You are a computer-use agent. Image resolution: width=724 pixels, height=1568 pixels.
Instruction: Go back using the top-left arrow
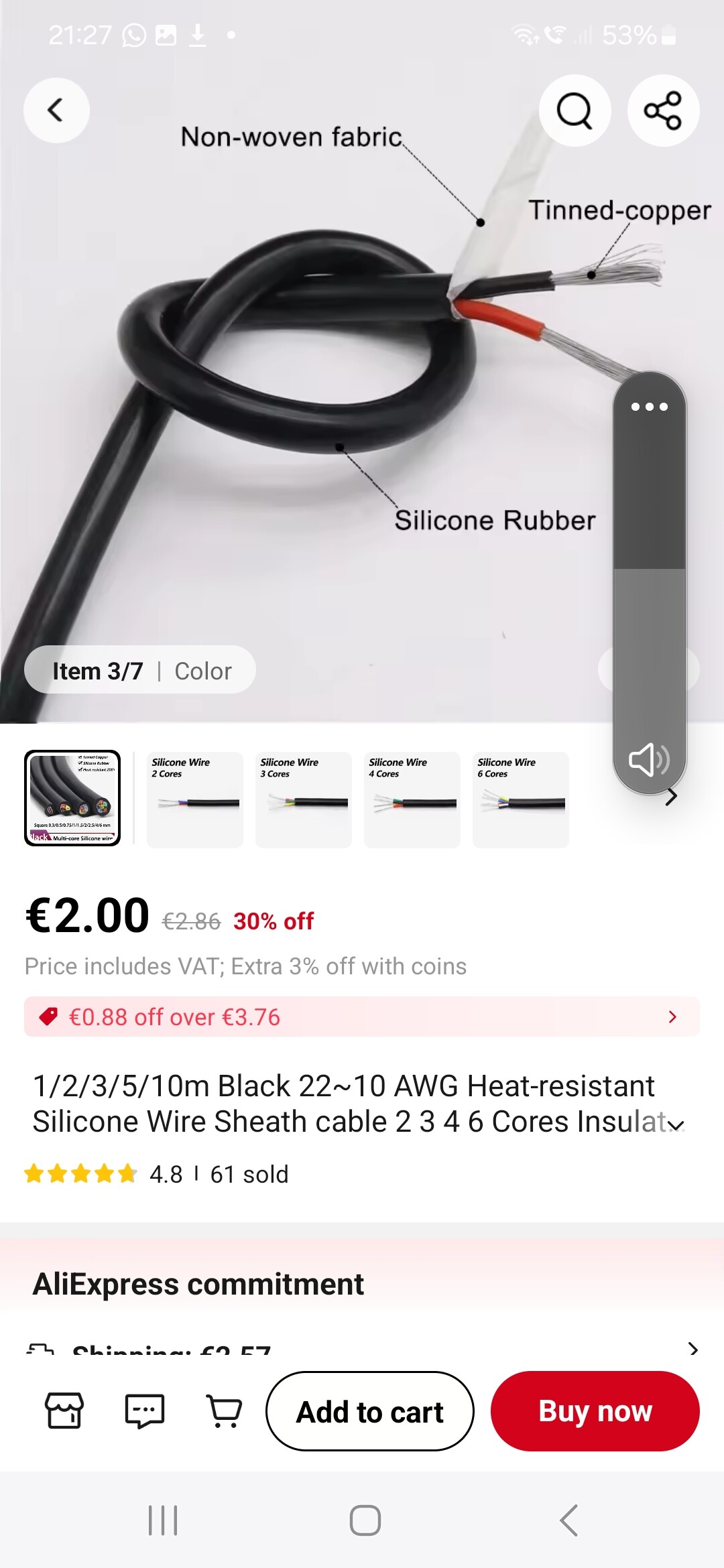(56, 111)
